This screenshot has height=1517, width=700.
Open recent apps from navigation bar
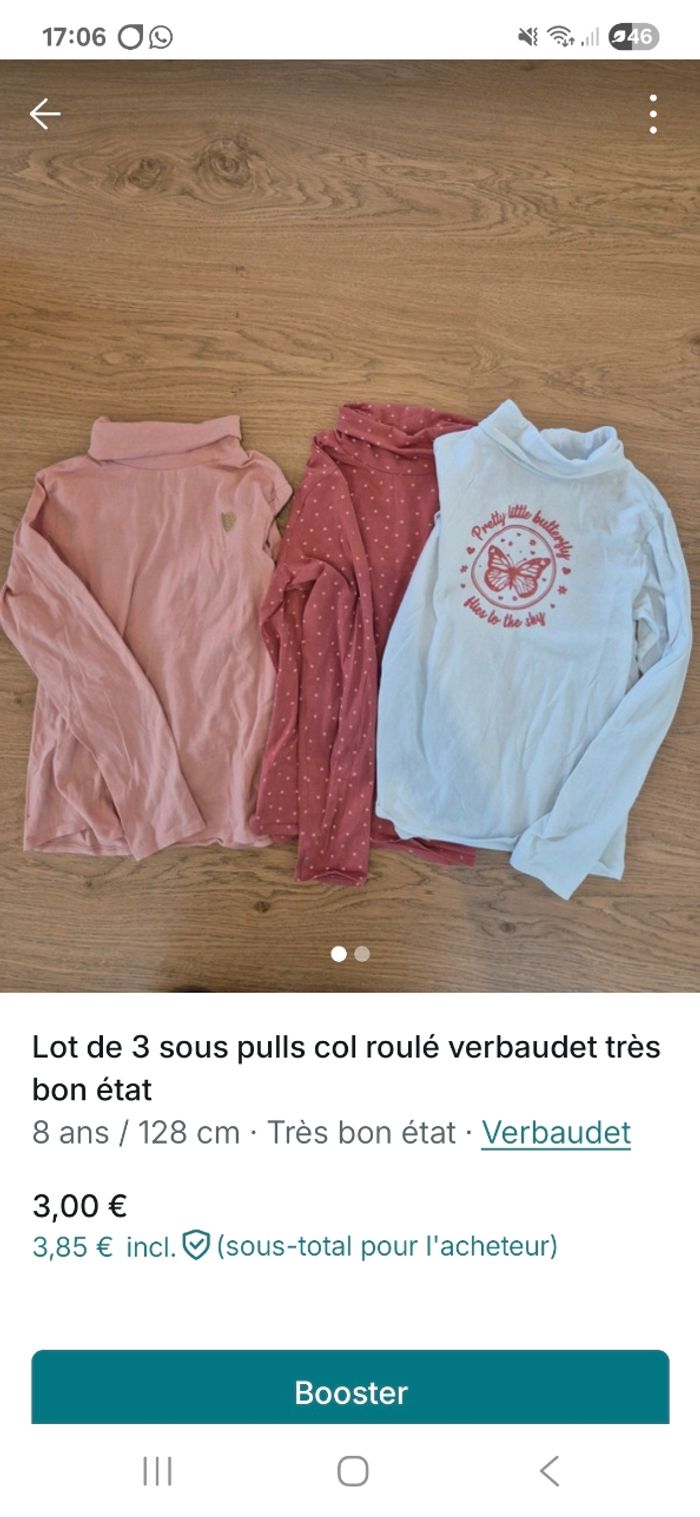pyautogui.click(x=157, y=1471)
